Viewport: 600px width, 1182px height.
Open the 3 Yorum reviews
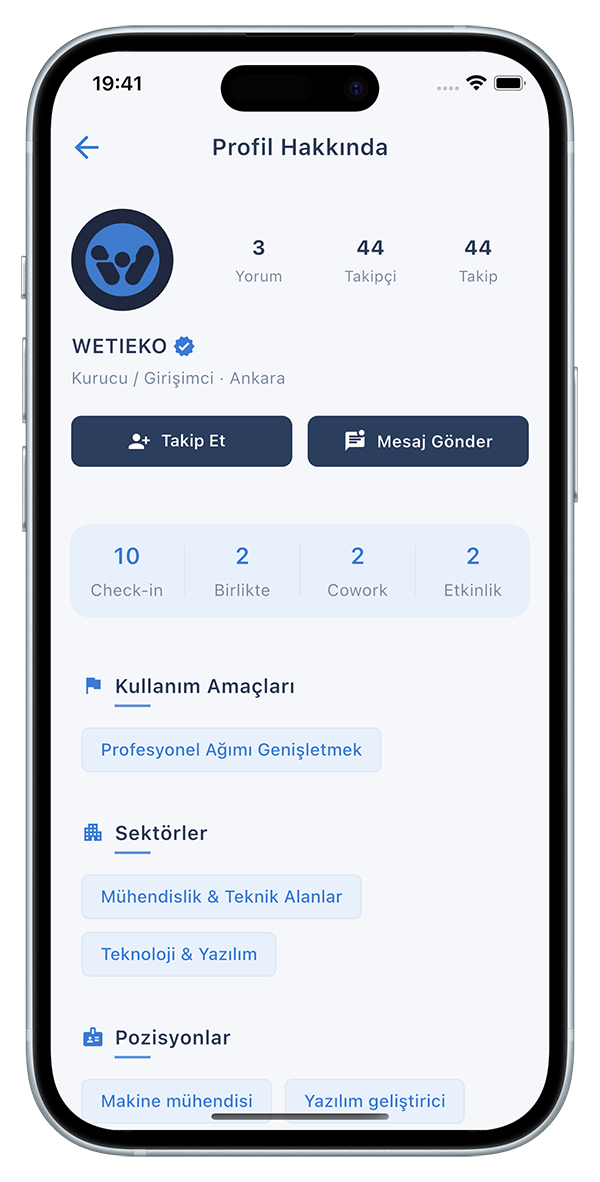258,260
